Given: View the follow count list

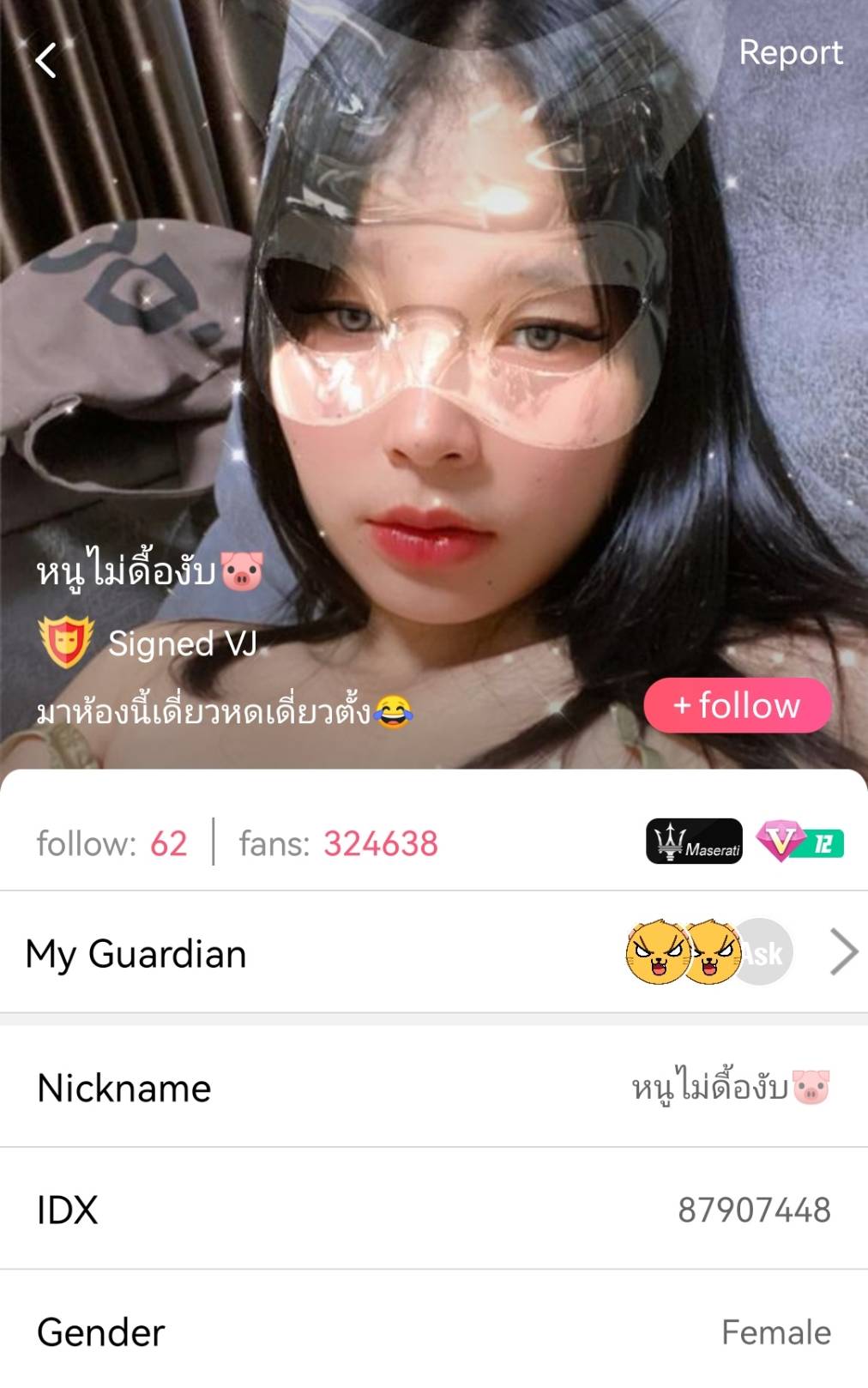Looking at the screenshot, I should click(x=112, y=843).
